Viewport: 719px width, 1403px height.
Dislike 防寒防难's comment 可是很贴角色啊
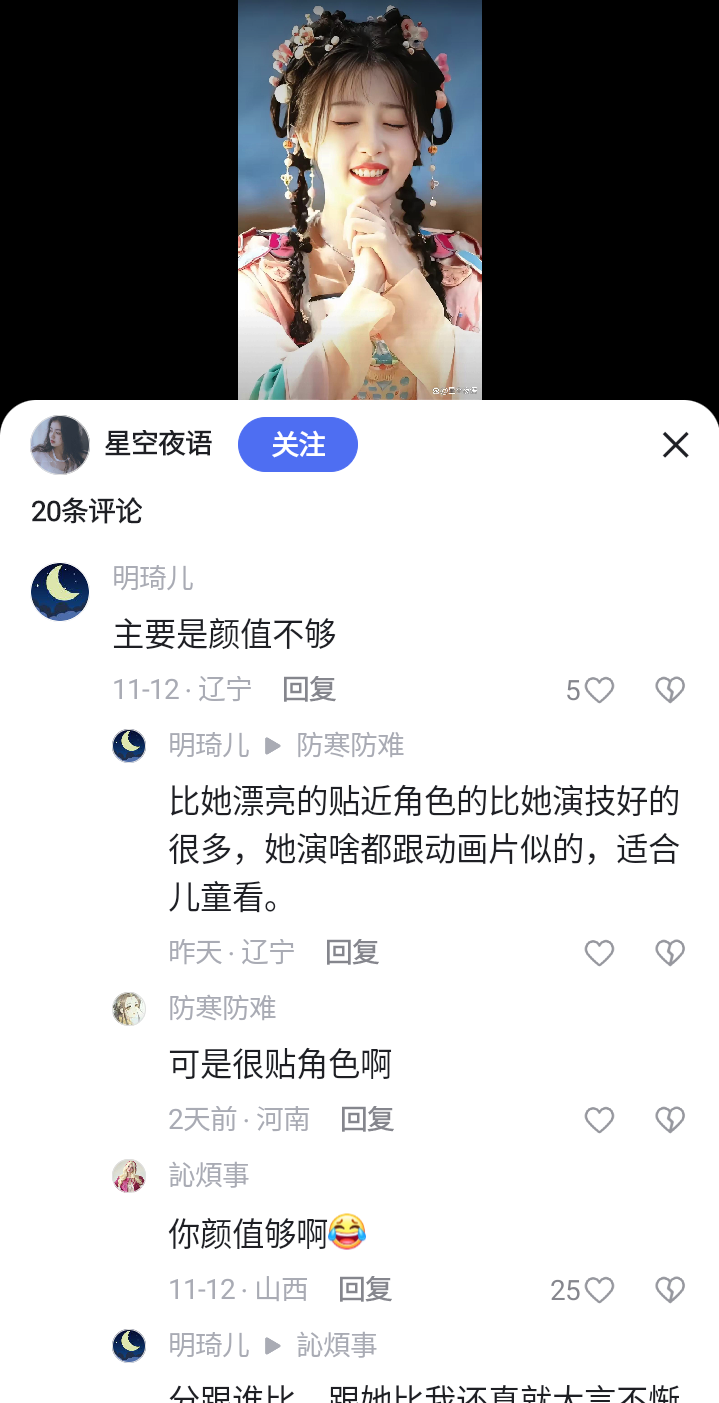pyautogui.click(x=669, y=1120)
